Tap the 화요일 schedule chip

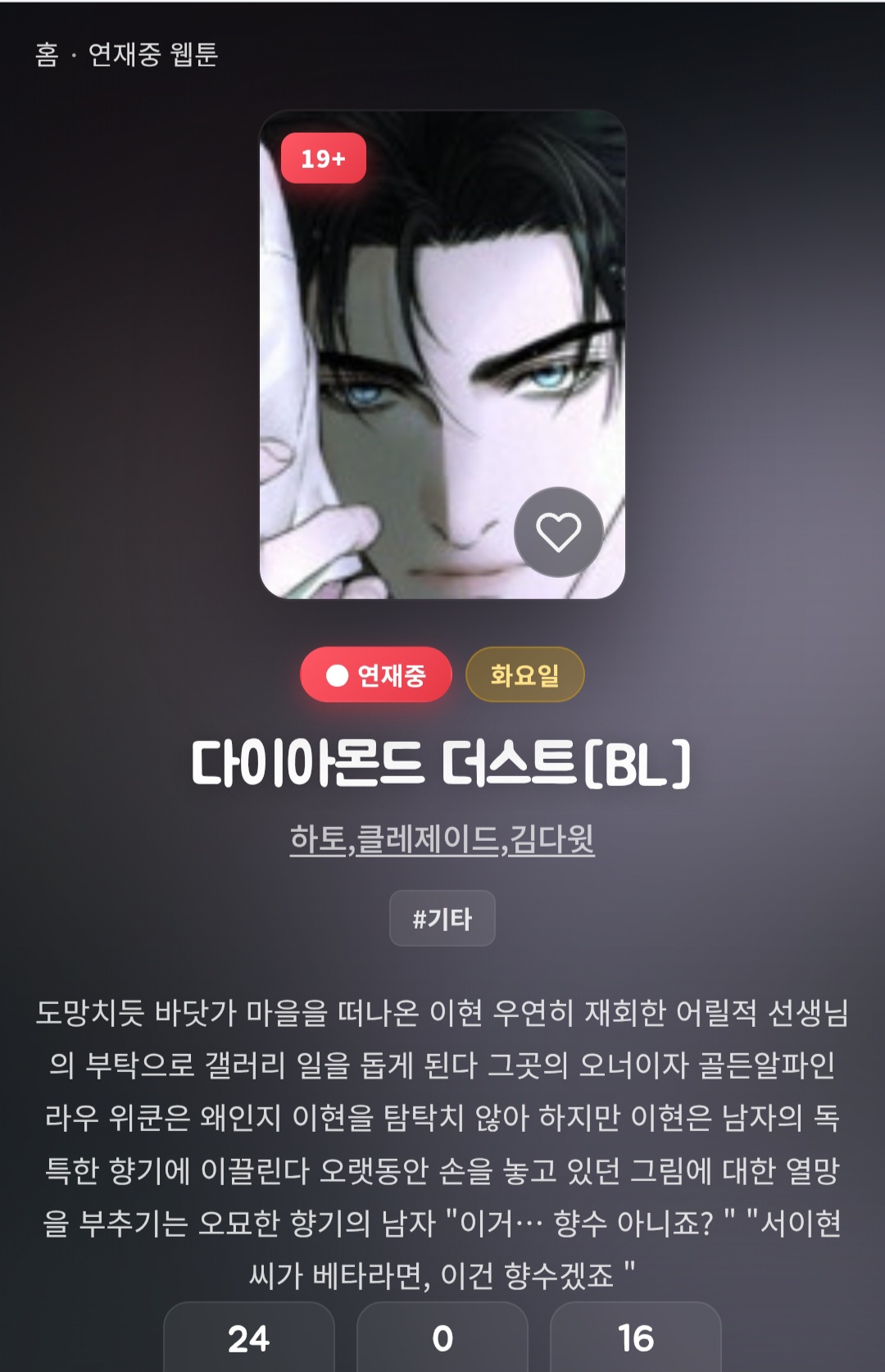524,675
